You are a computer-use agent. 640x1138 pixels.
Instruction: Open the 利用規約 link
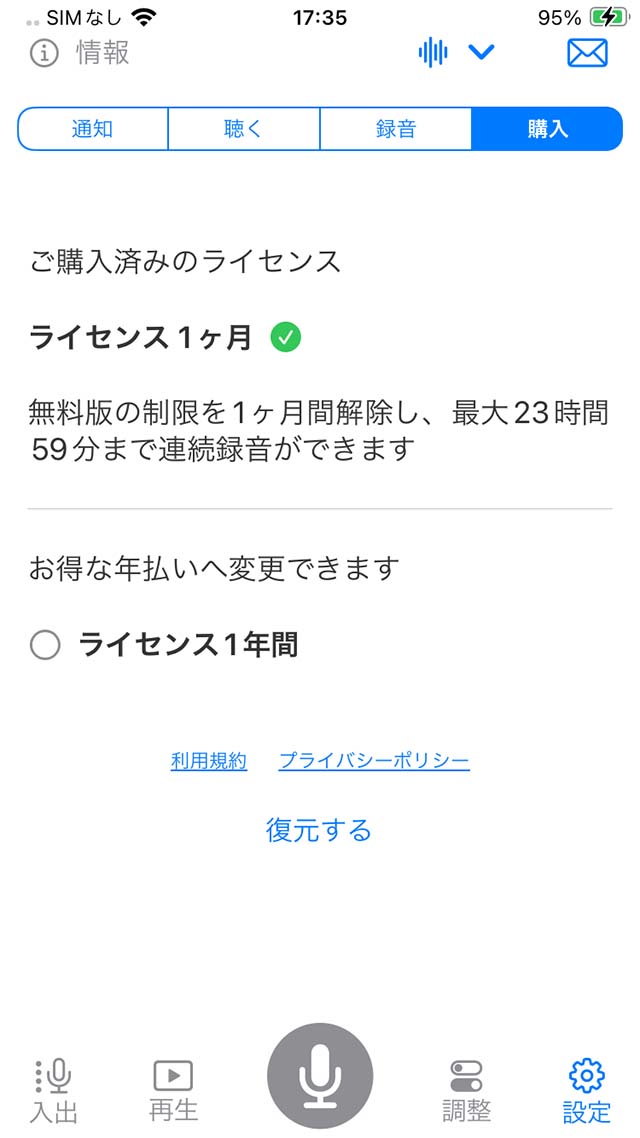tap(209, 761)
